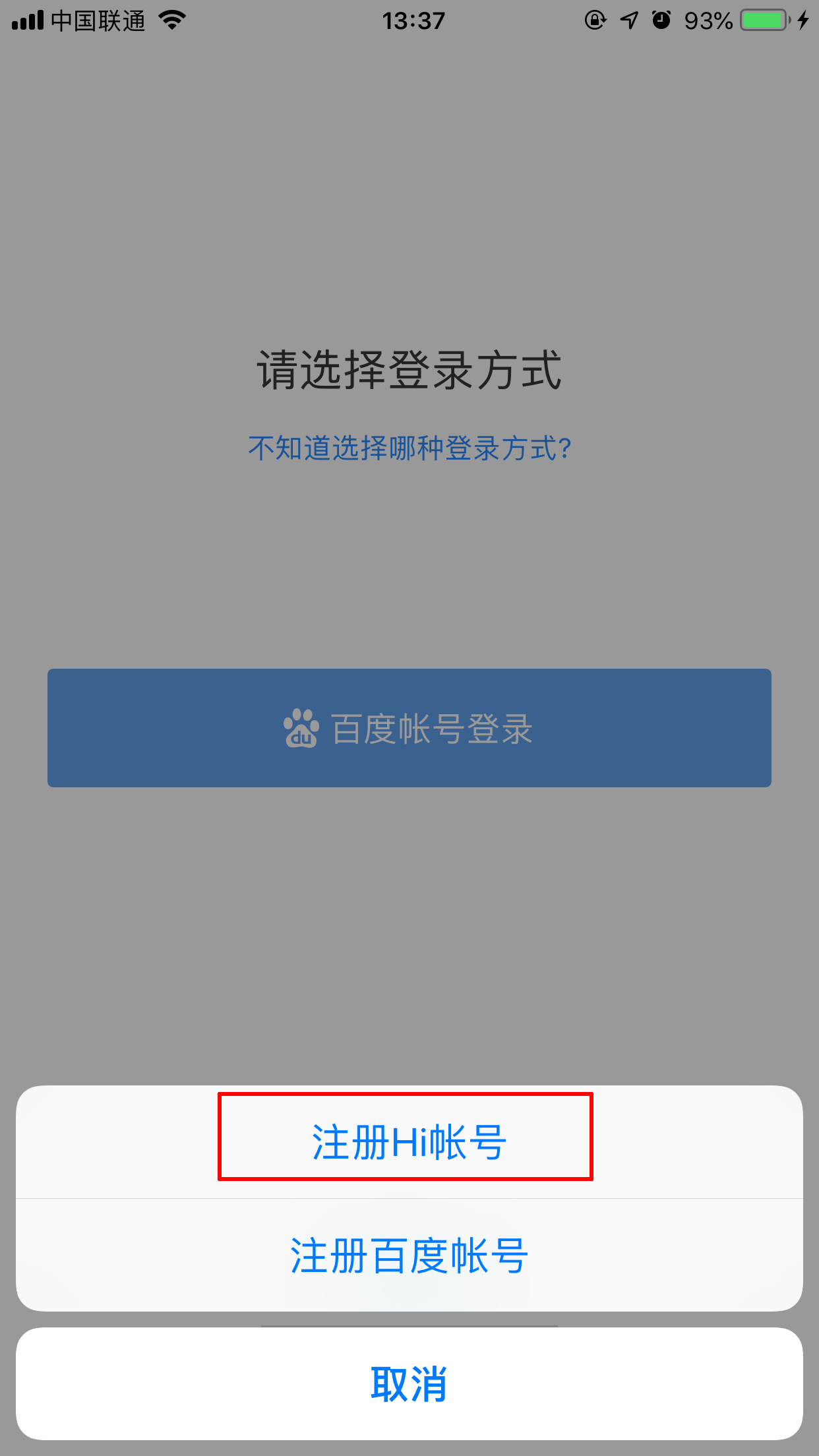Tap the orientation lock icon
Viewport: 819px width, 1456px height.
594,21
